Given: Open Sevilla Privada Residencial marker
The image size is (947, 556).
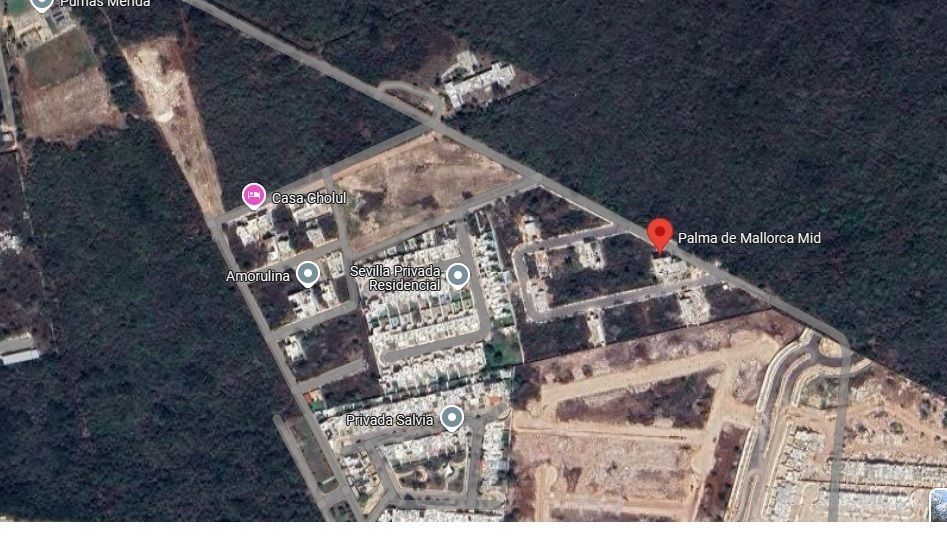Looking at the screenshot, I should [x=458, y=275].
